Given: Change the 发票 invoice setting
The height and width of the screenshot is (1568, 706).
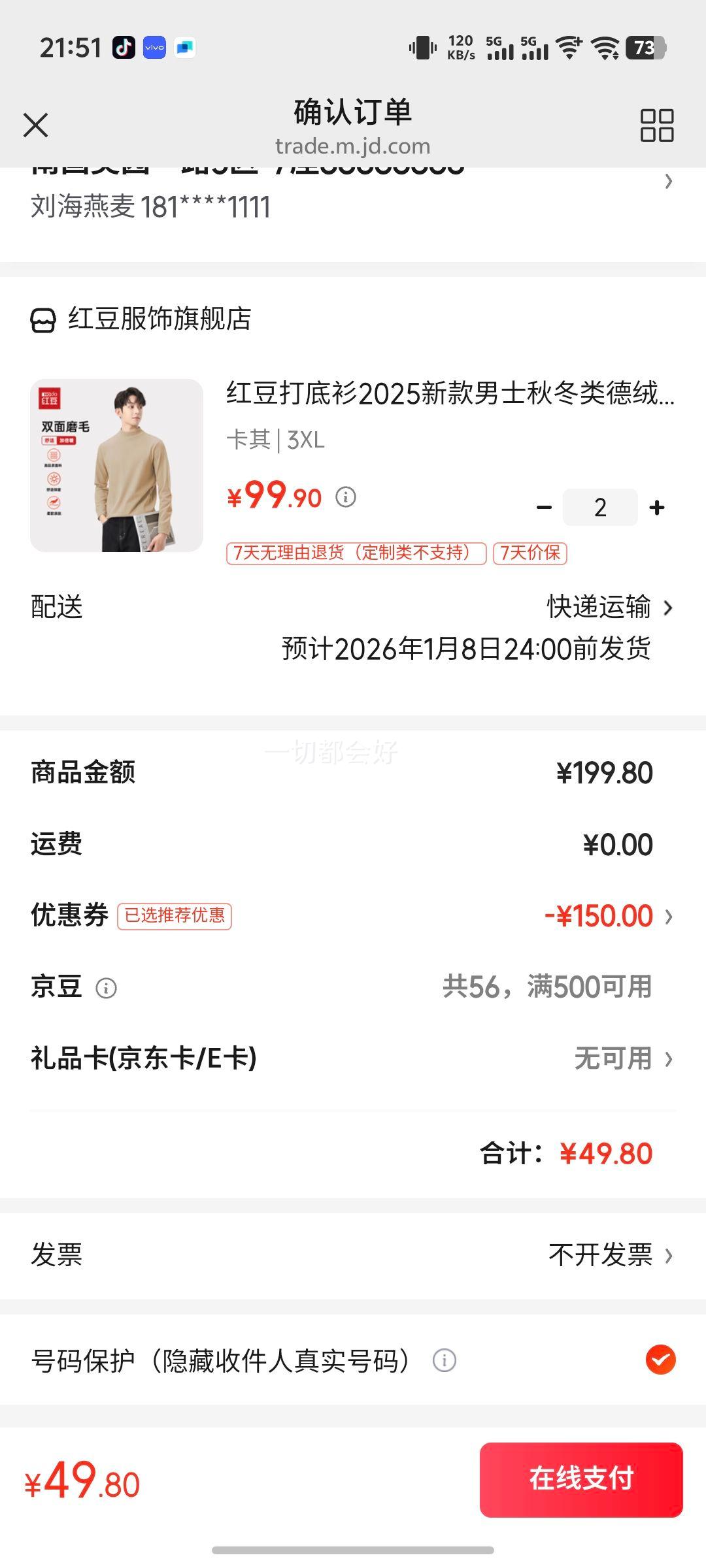Looking at the screenshot, I should [x=609, y=1255].
